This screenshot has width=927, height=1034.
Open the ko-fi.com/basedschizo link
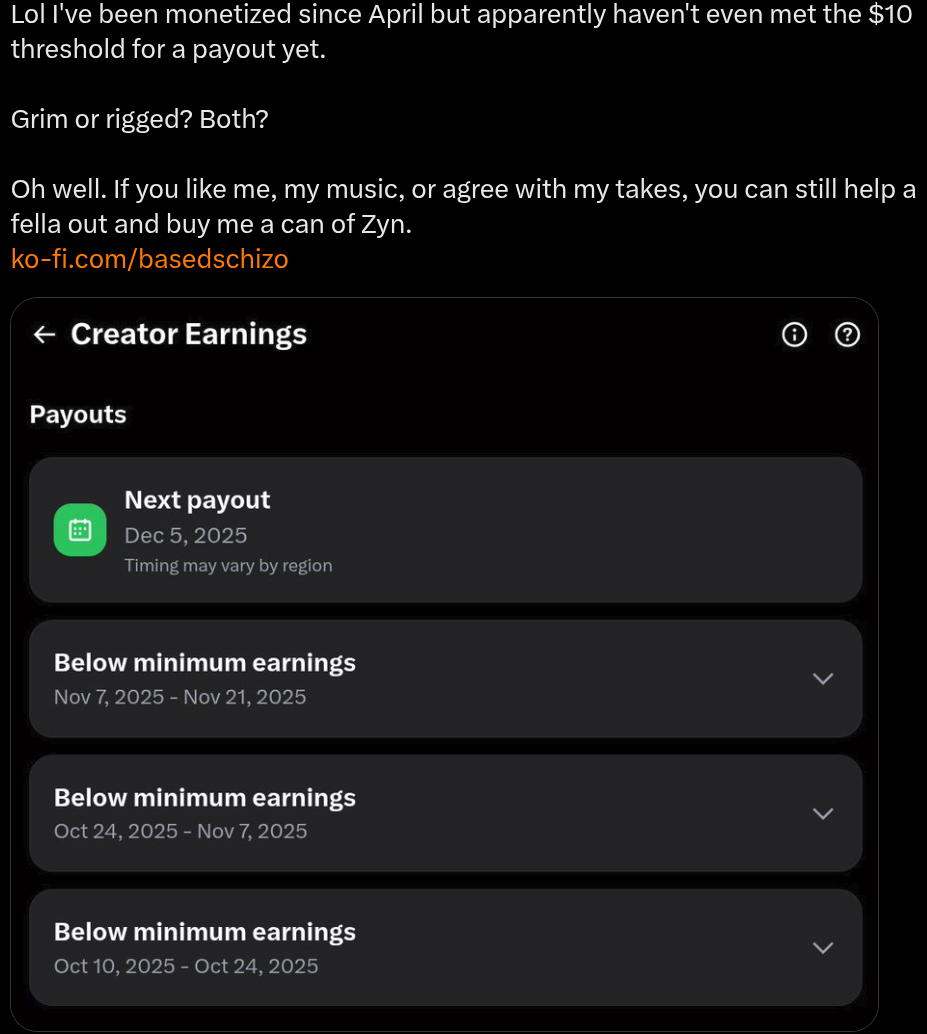pyautogui.click(x=149, y=259)
